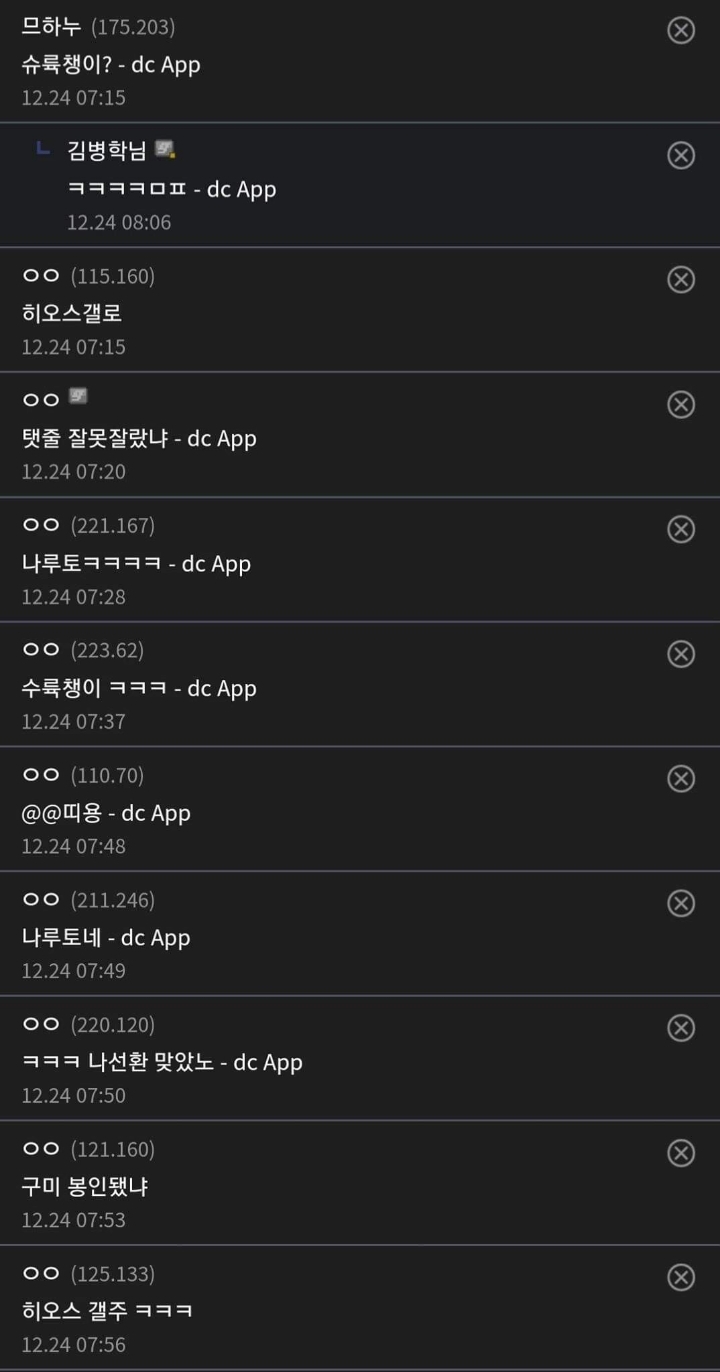Delete 김병학님's reply comment

click(681, 155)
